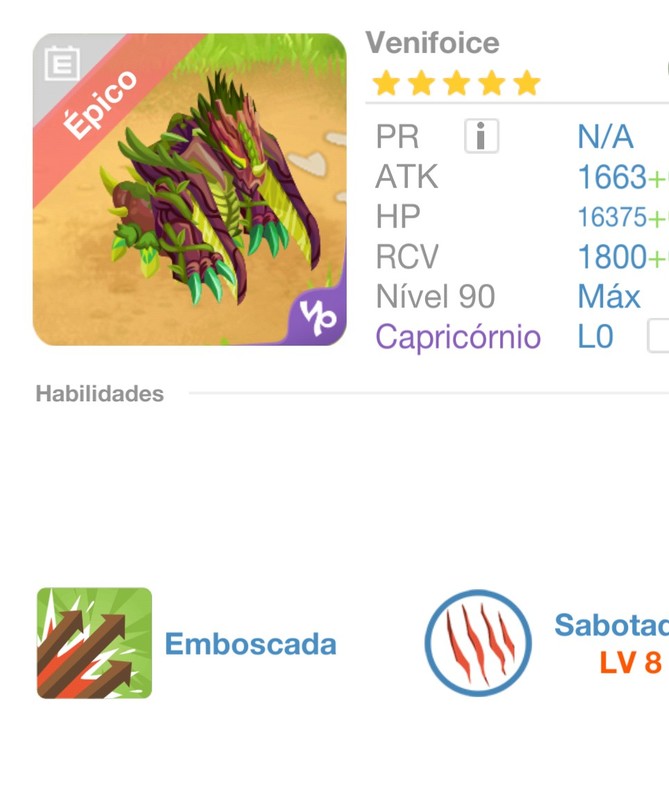Viewport: 669px width, 800px height.
Task: Tap the Venifoice dragon portrait
Action: coord(190,190)
